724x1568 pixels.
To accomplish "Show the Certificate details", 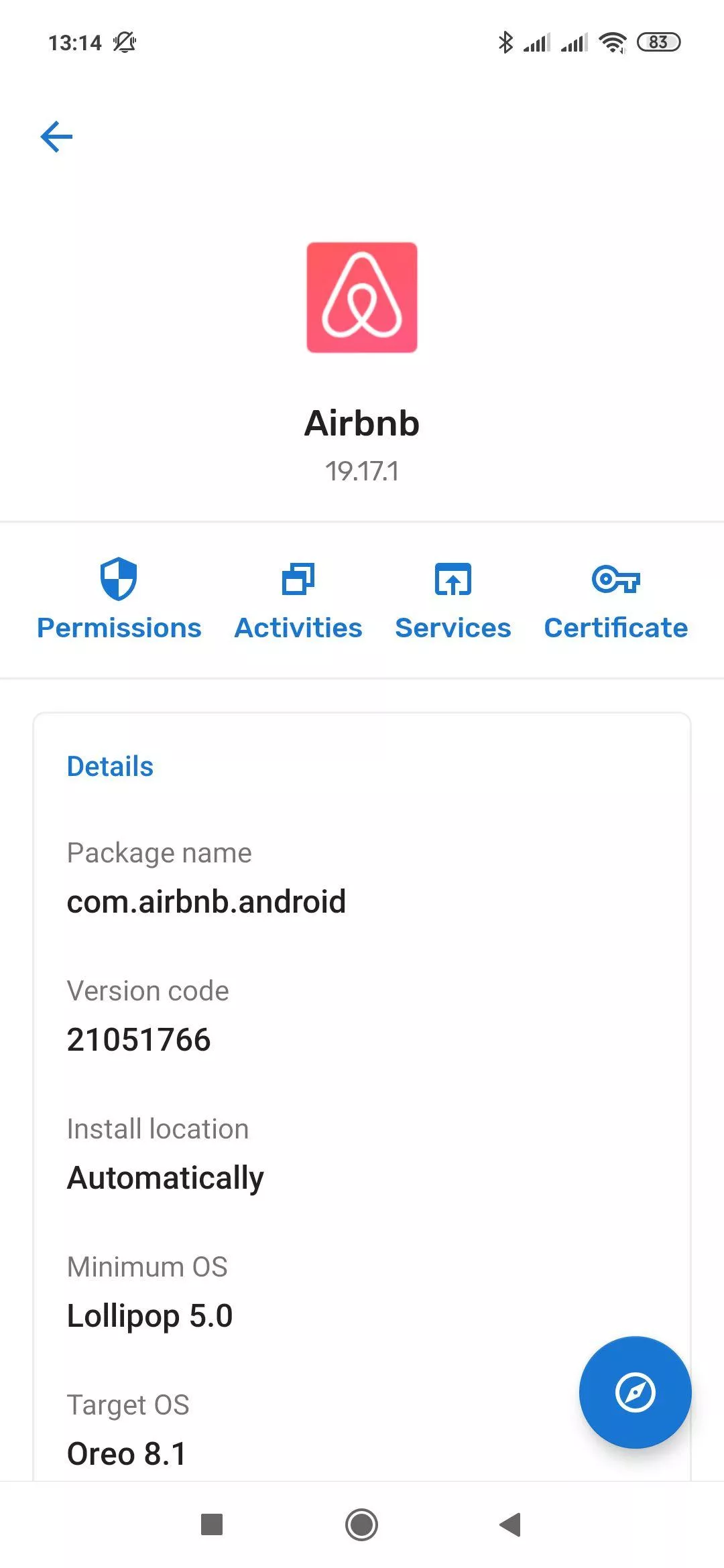I will point(616,600).
